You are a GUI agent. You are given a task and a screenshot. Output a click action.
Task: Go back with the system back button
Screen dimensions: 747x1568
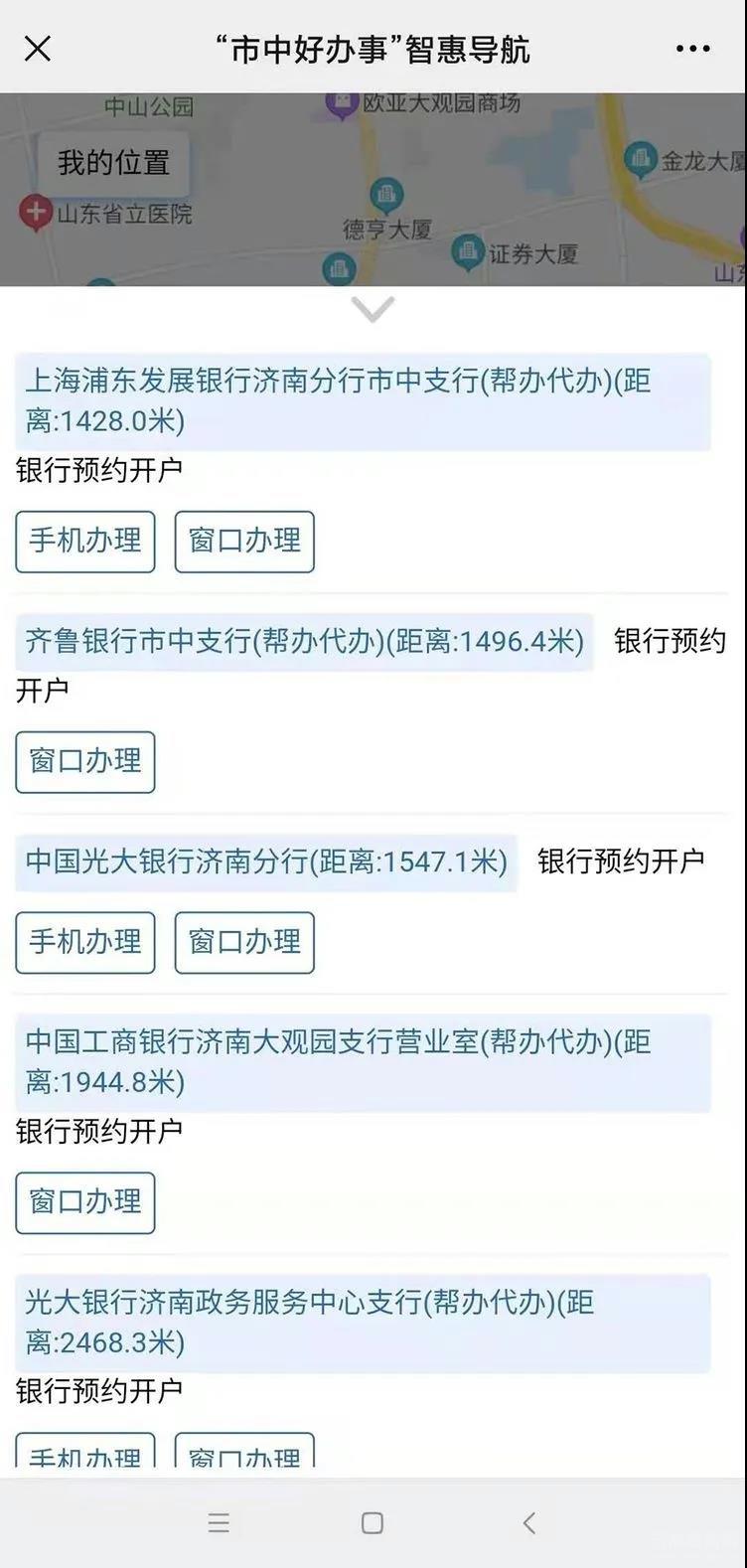tap(528, 1522)
